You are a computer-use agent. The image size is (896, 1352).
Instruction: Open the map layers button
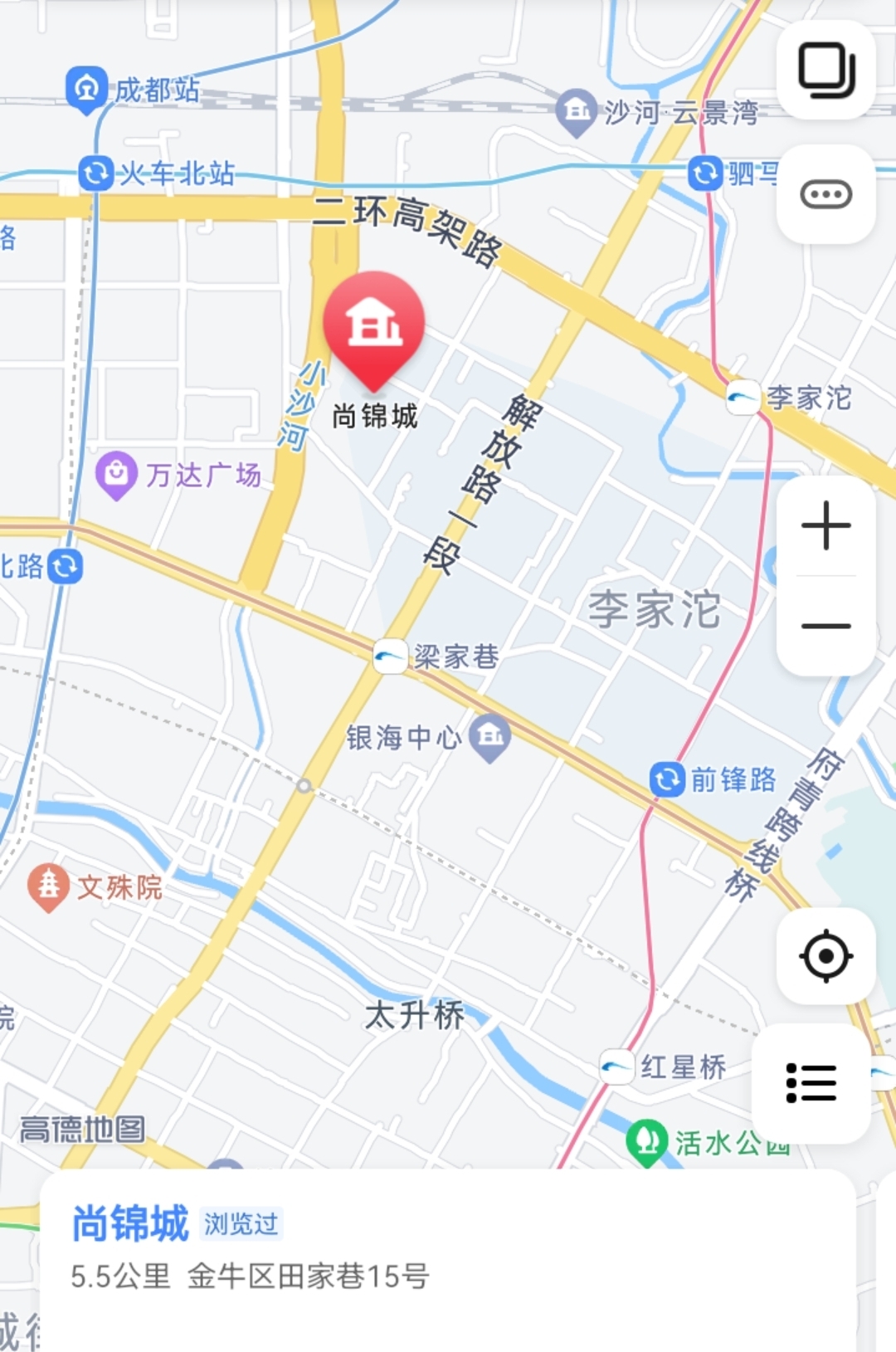pos(826,70)
